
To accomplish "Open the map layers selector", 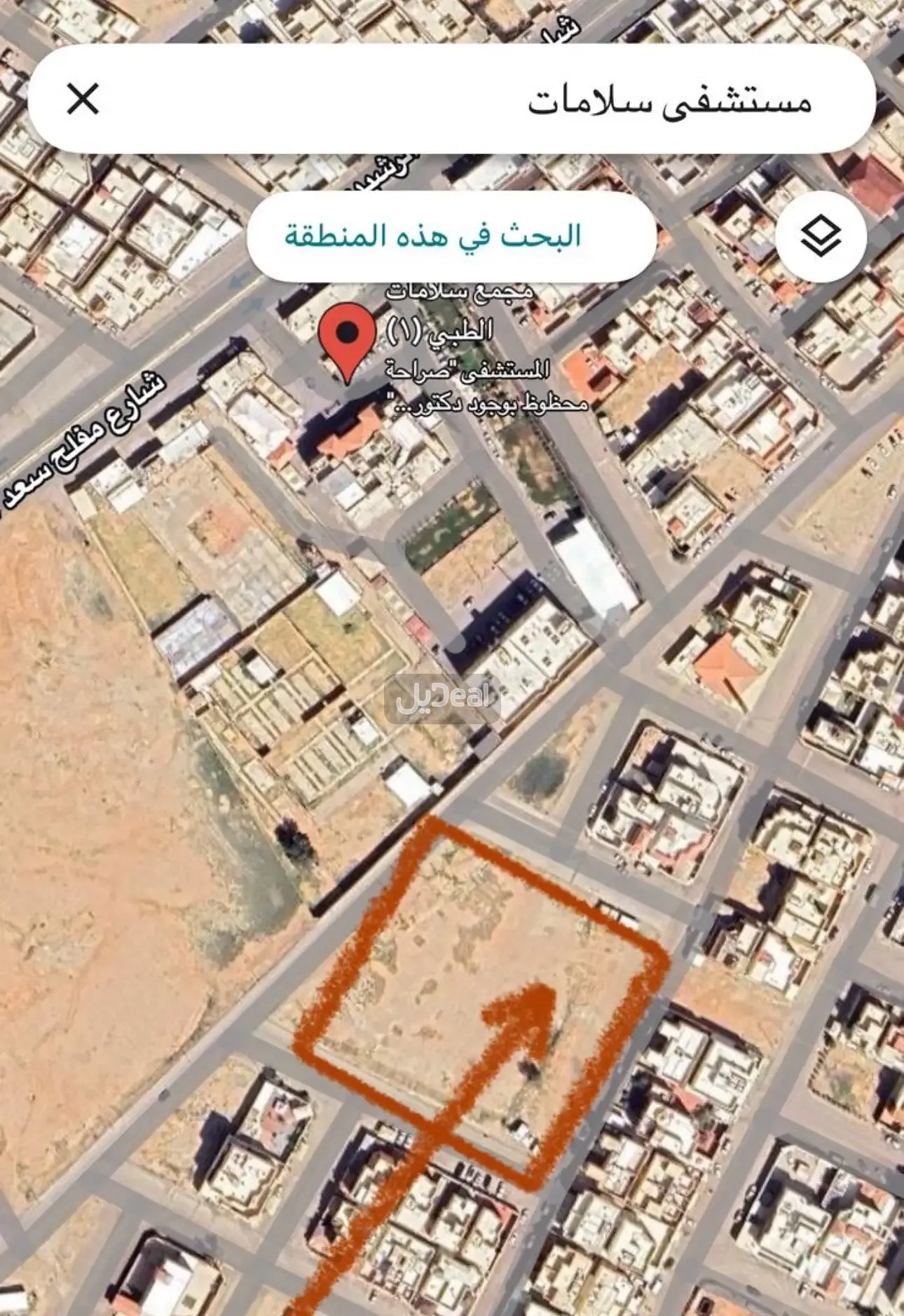I will coord(821,236).
